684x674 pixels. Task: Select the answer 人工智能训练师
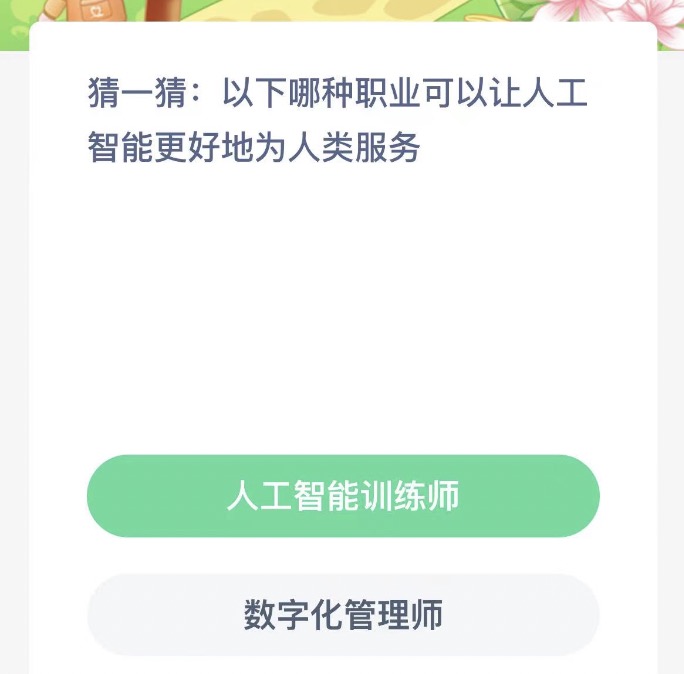click(343, 496)
